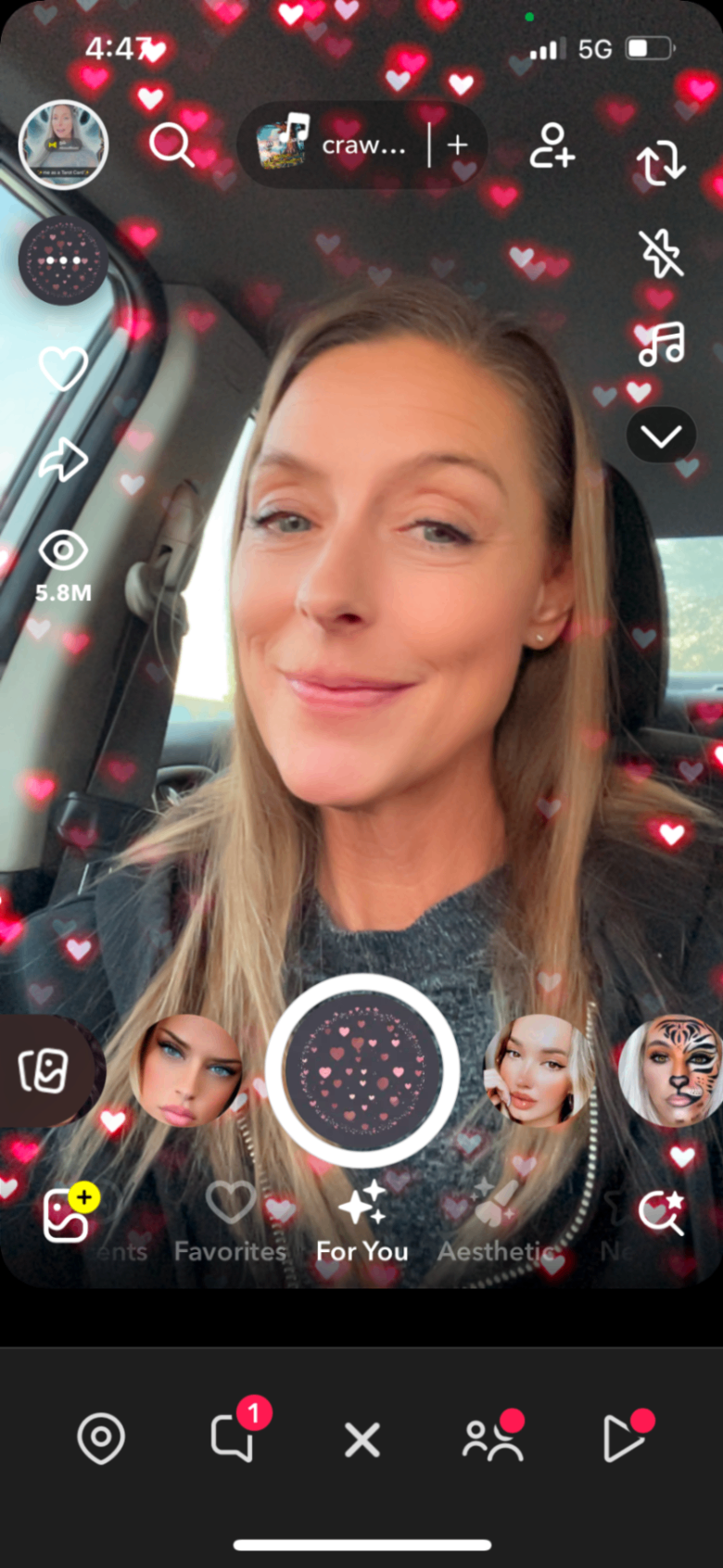Viewport: 723px width, 1568px height.
Task: Share this lens
Action: (x=63, y=459)
